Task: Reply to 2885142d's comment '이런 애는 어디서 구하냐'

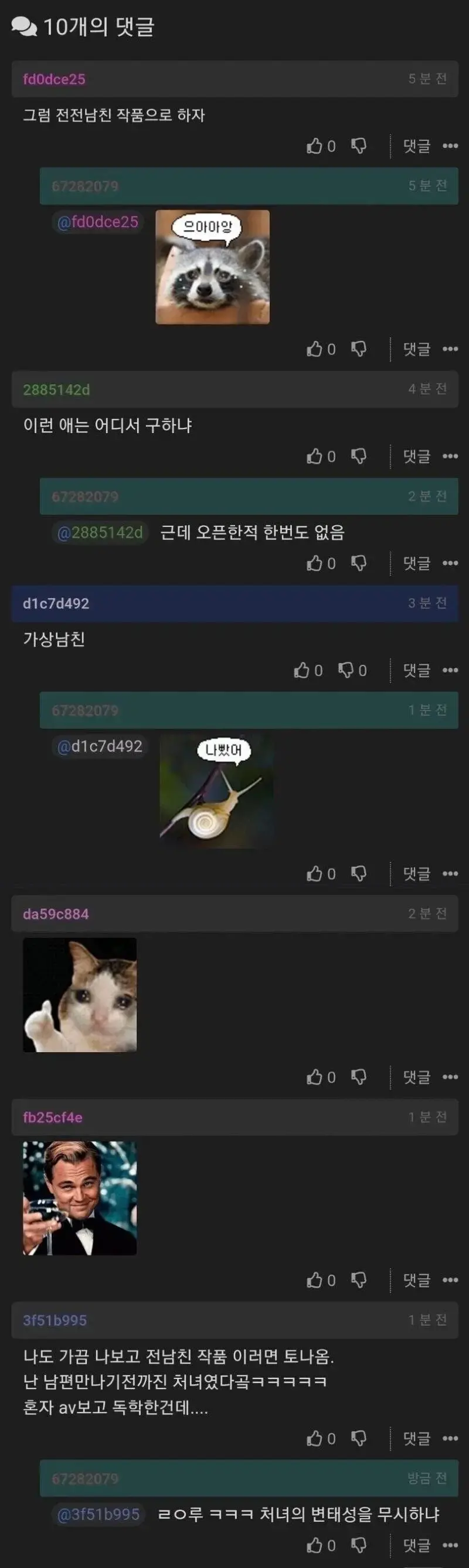Action: coord(417,457)
